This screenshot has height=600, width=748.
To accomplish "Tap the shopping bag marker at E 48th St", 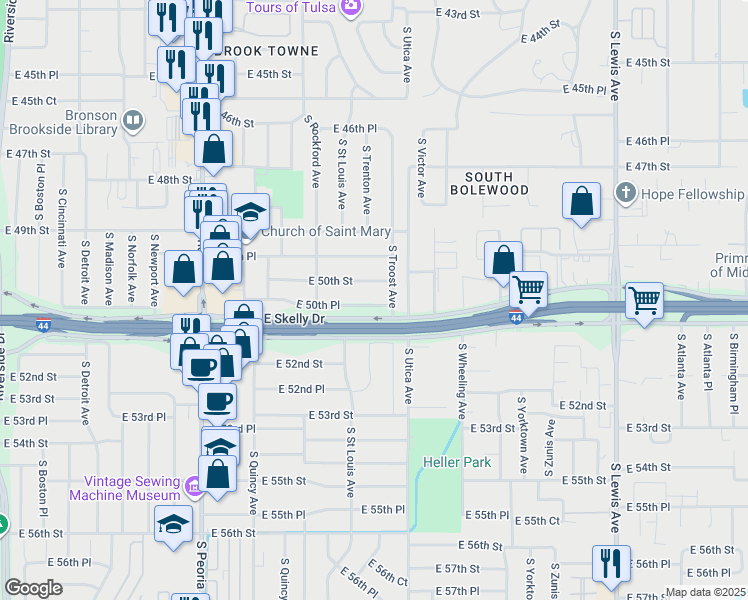I will click(x=213, y=150).
